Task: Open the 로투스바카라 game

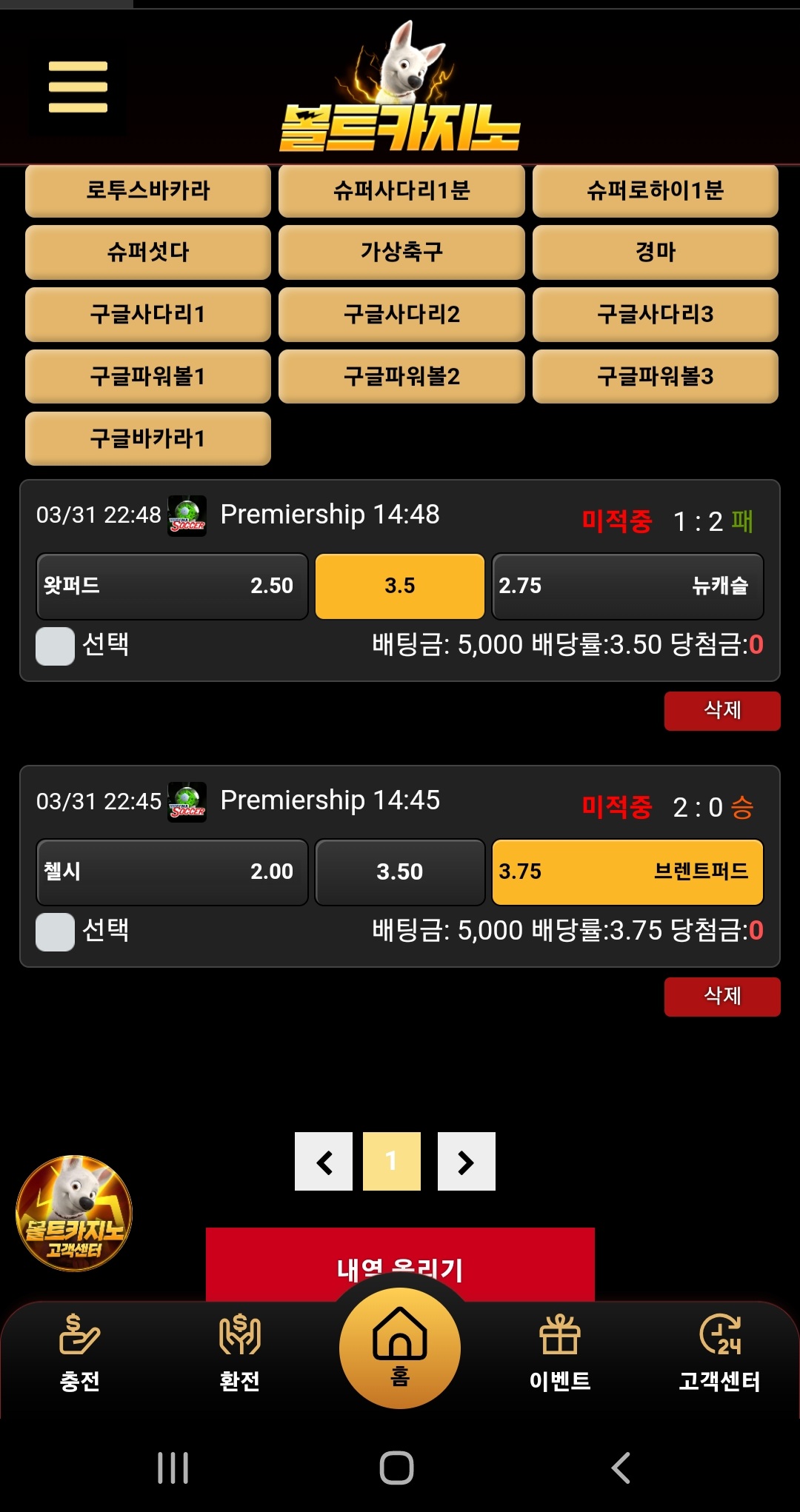Action: tap(148, 191)
